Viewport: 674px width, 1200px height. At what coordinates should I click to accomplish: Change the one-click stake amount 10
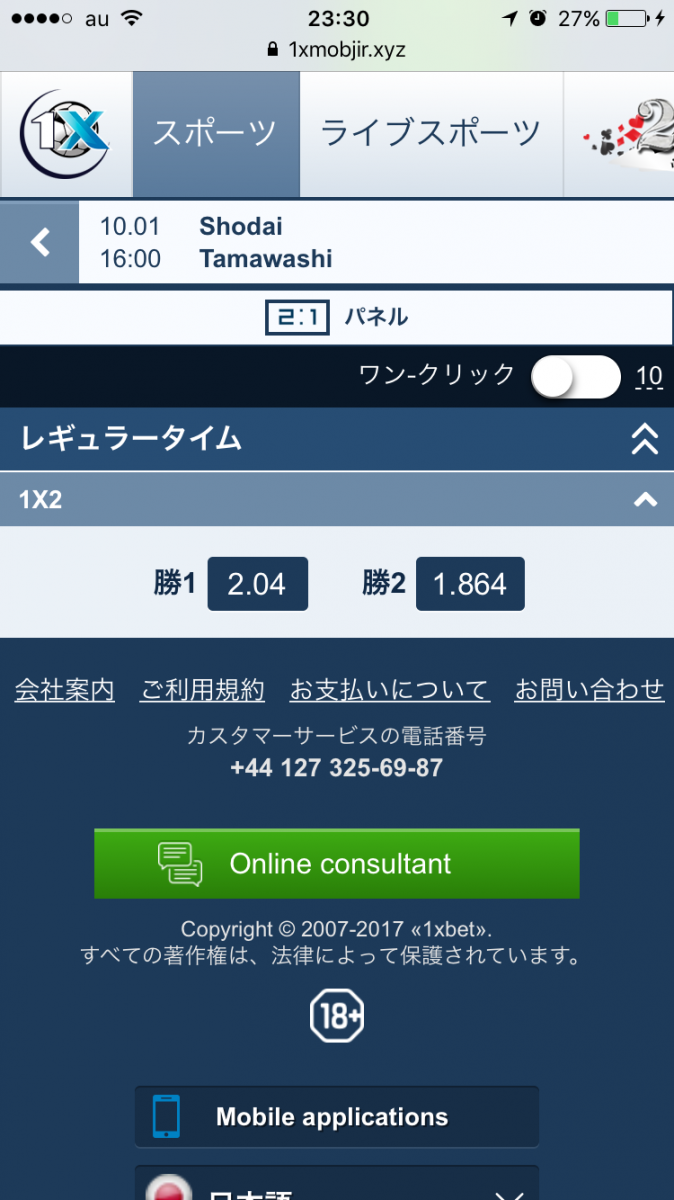[x=649, y=376]
